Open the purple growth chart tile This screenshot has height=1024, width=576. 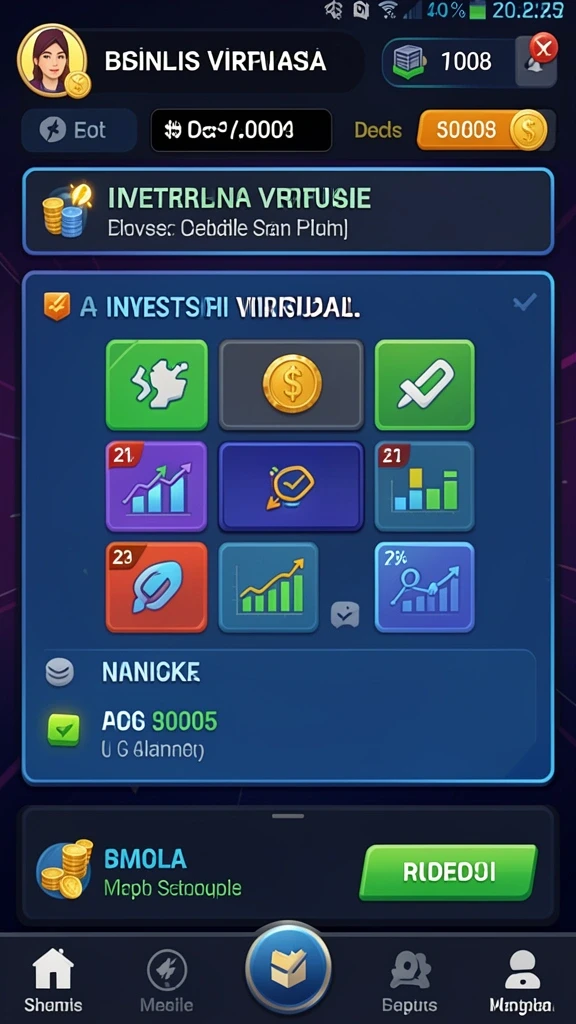click(157, 486)
